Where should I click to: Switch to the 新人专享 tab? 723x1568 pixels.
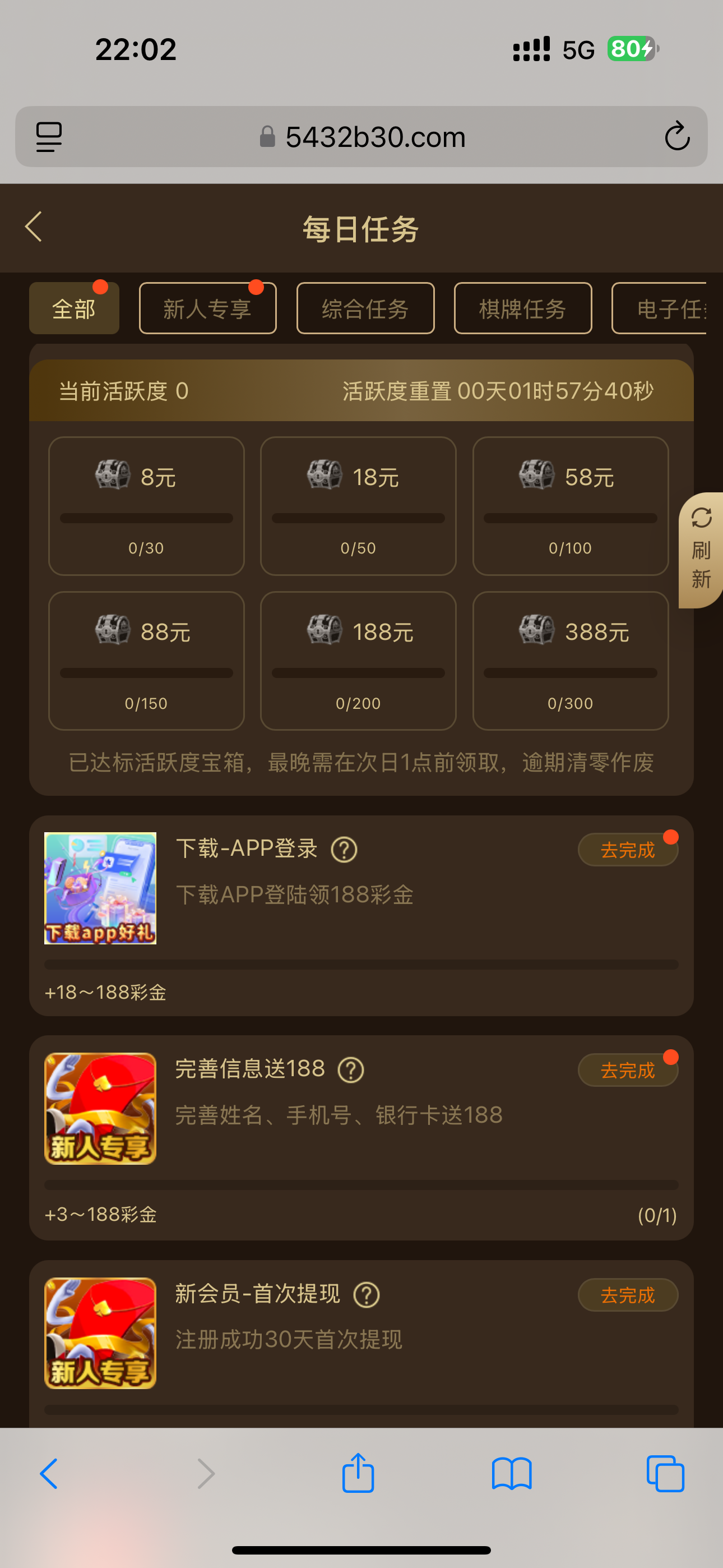click(207, 308)
